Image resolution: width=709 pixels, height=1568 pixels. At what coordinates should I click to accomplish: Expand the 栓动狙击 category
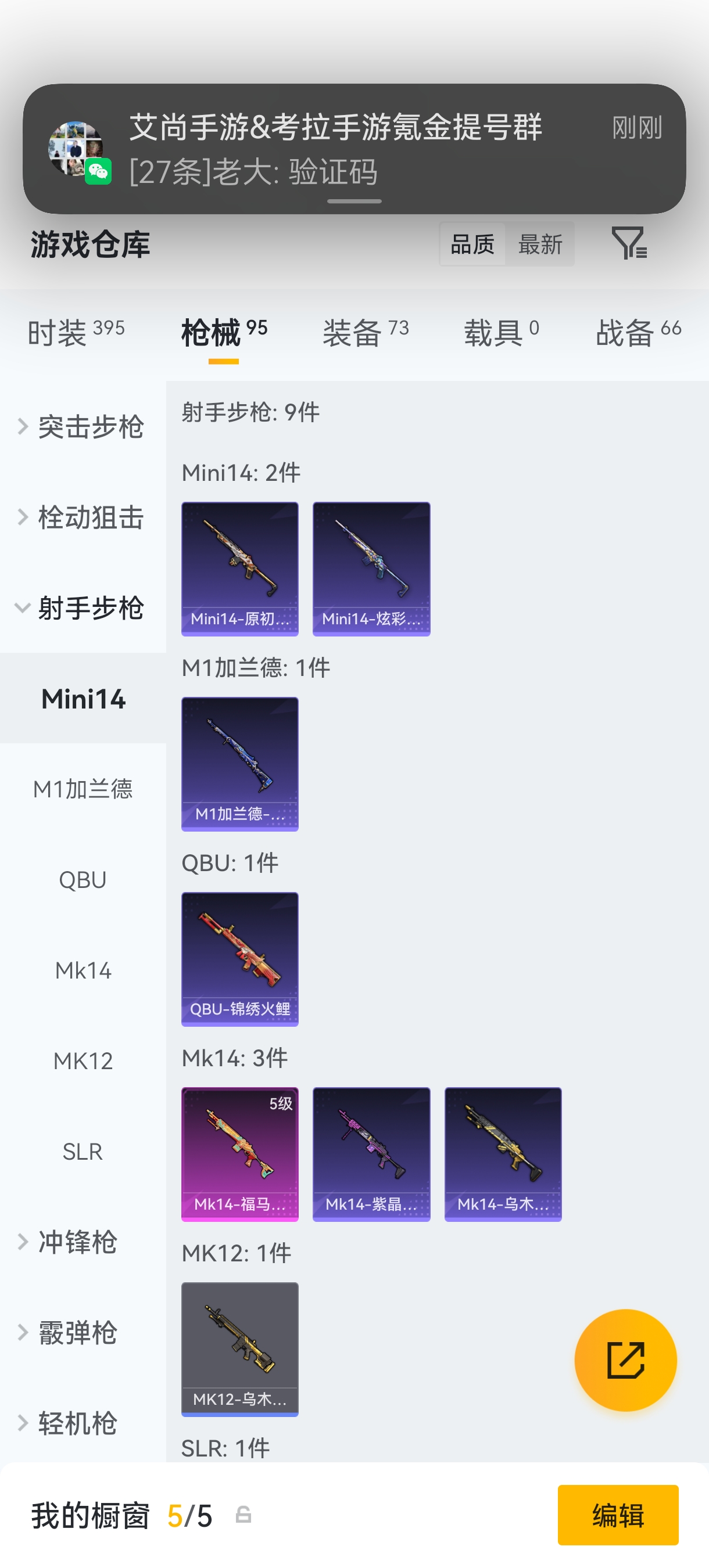click(82, 517)
